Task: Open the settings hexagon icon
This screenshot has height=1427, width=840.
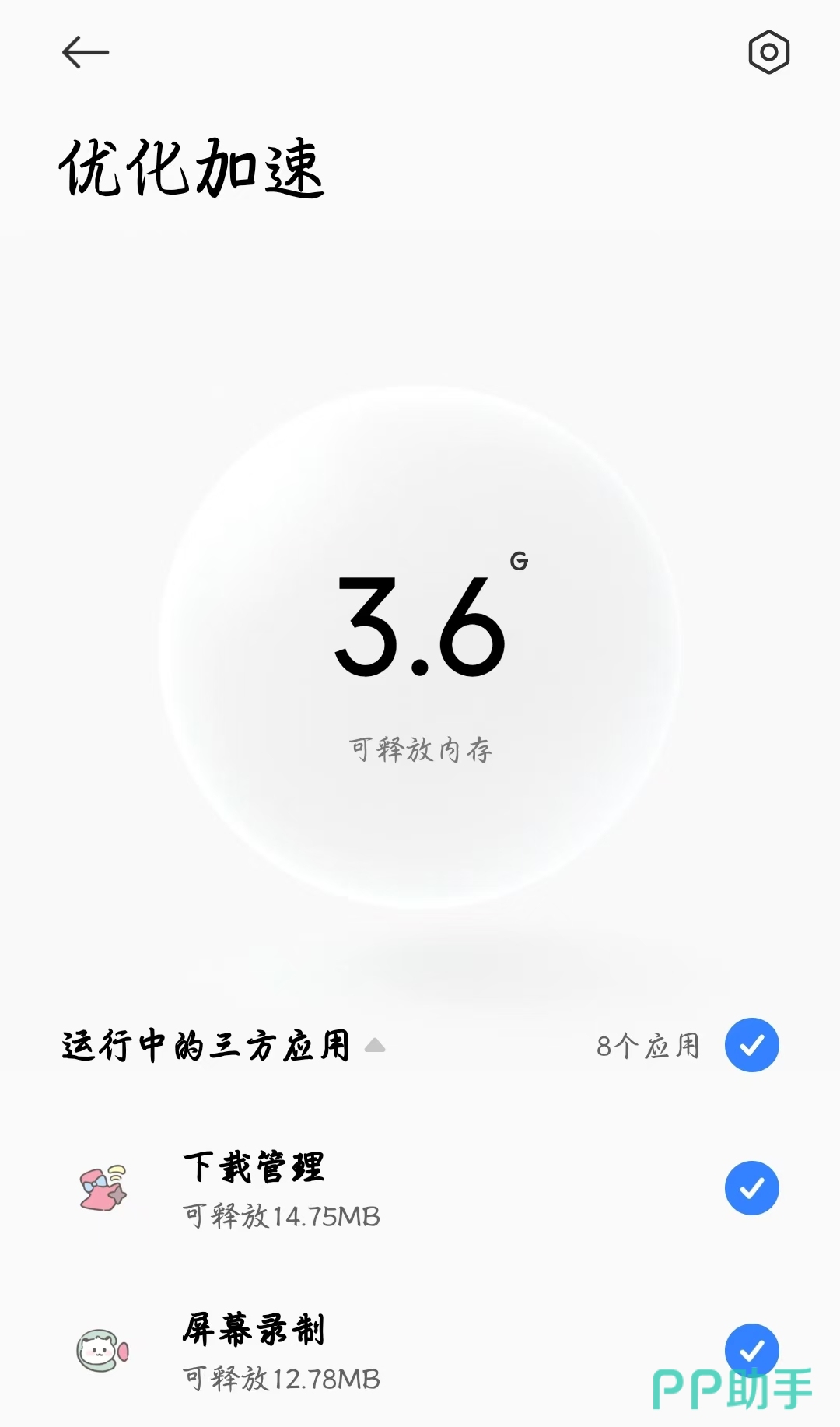Action: point(768,53)
